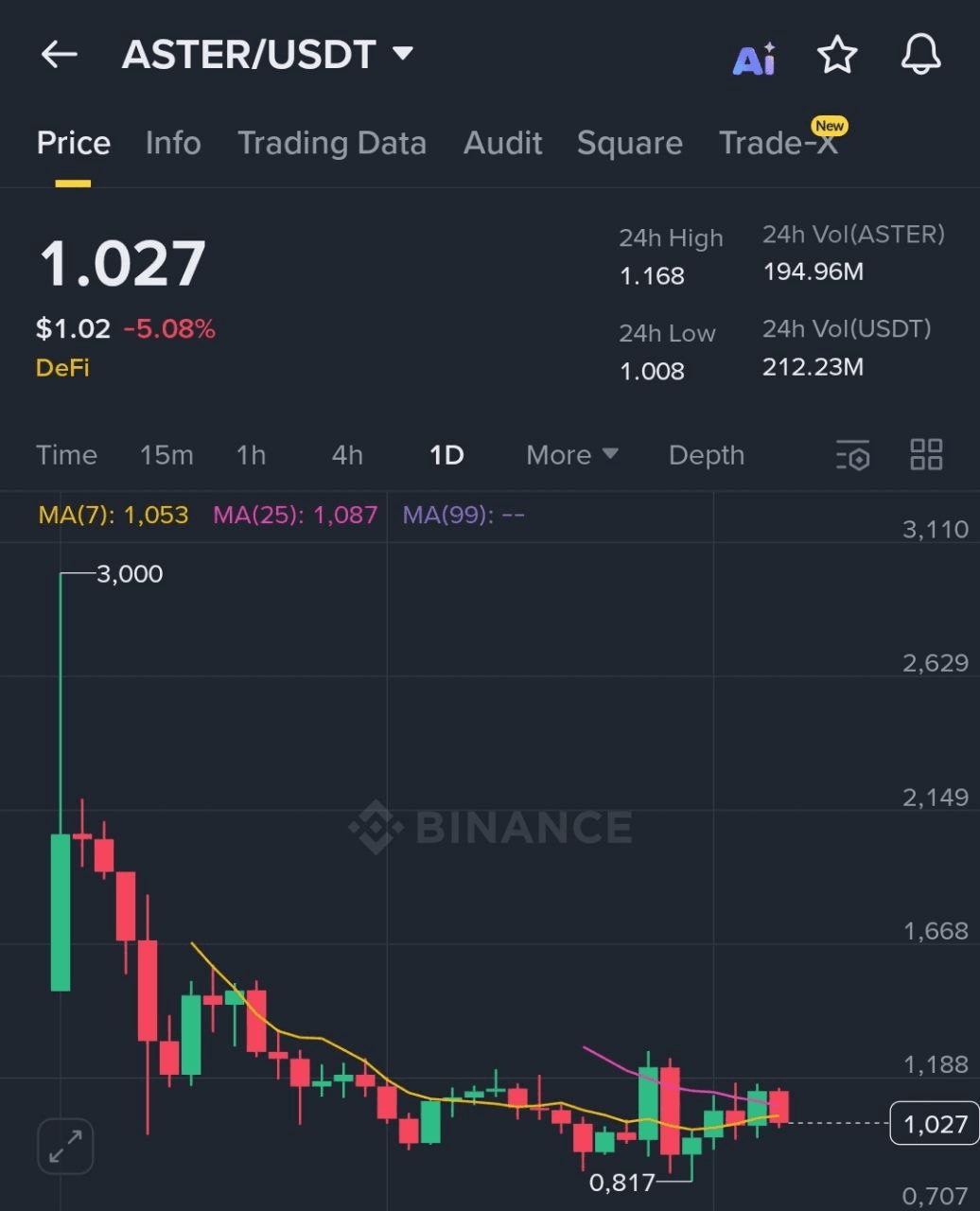Open the chart layout grid icon
The height and width of the screenshot is (1211, 980).
tap(926, 454)
